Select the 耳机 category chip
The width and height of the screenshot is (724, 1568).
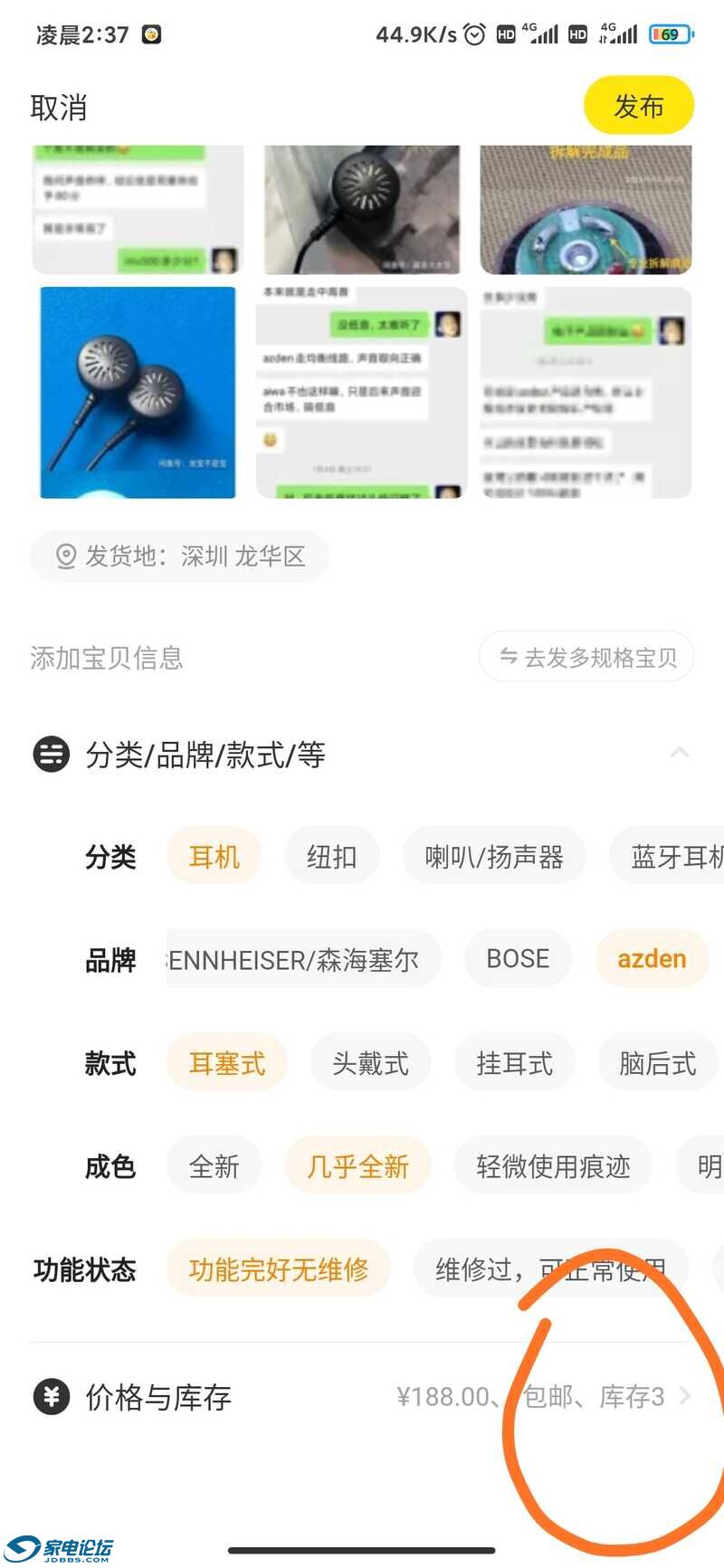[214, 856]
